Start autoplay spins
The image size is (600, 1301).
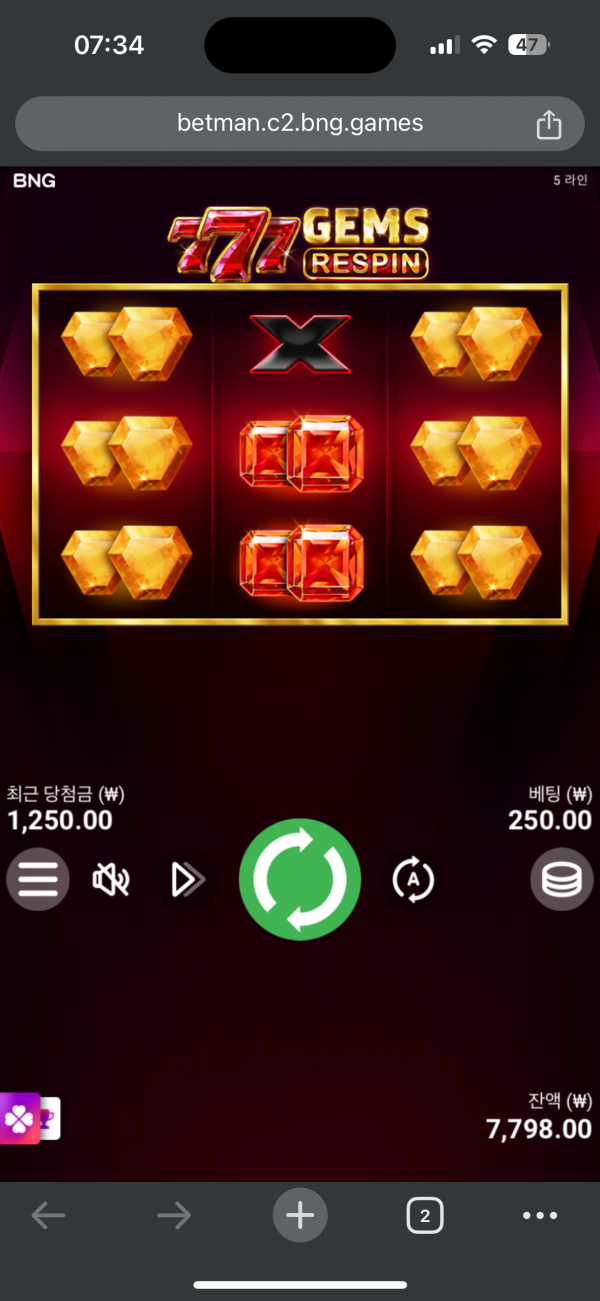[x=413, y=880]
